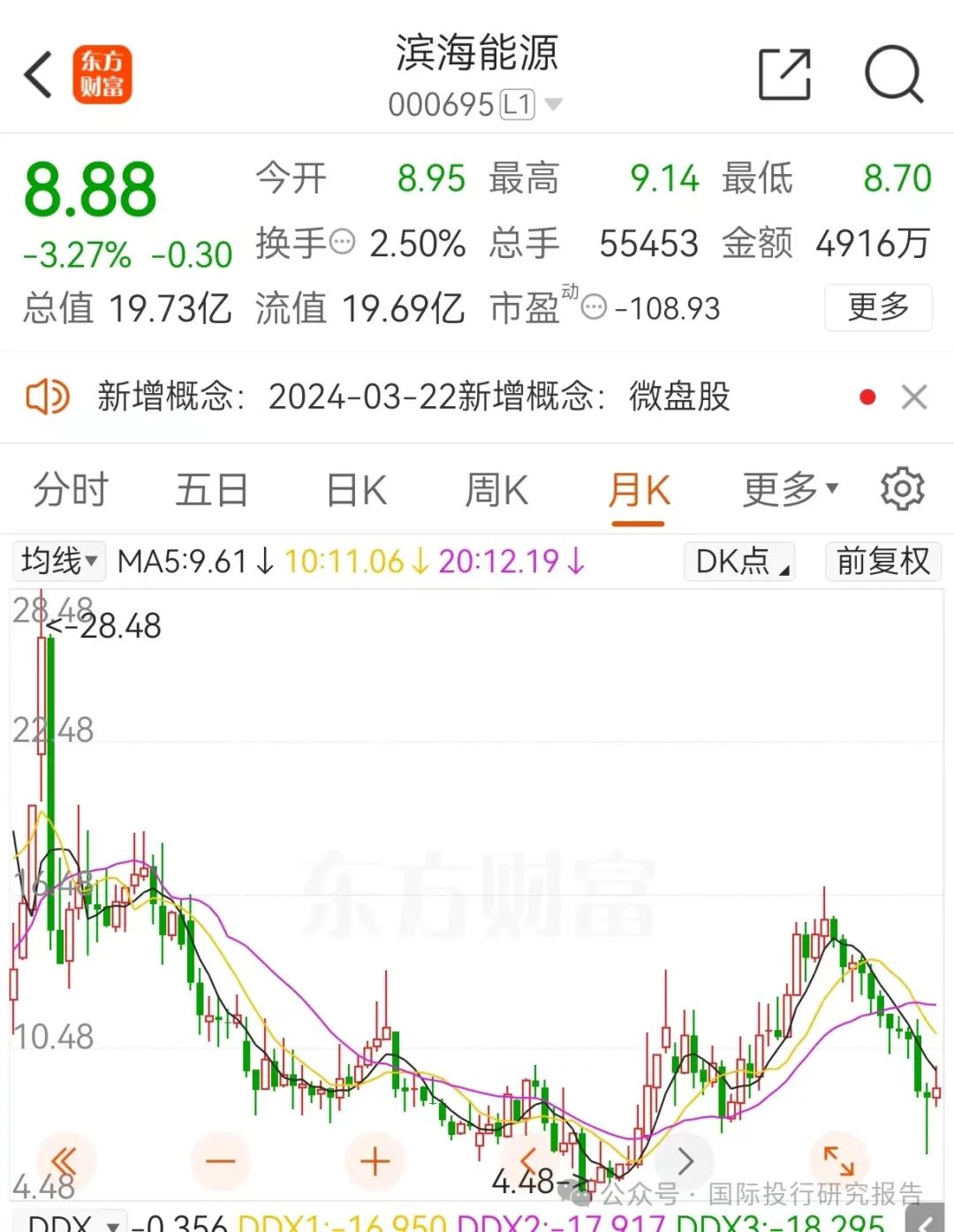Open the stock search
Viewport: 954px width, 1232px height.
pyautogui.click(x=893, y=74)
